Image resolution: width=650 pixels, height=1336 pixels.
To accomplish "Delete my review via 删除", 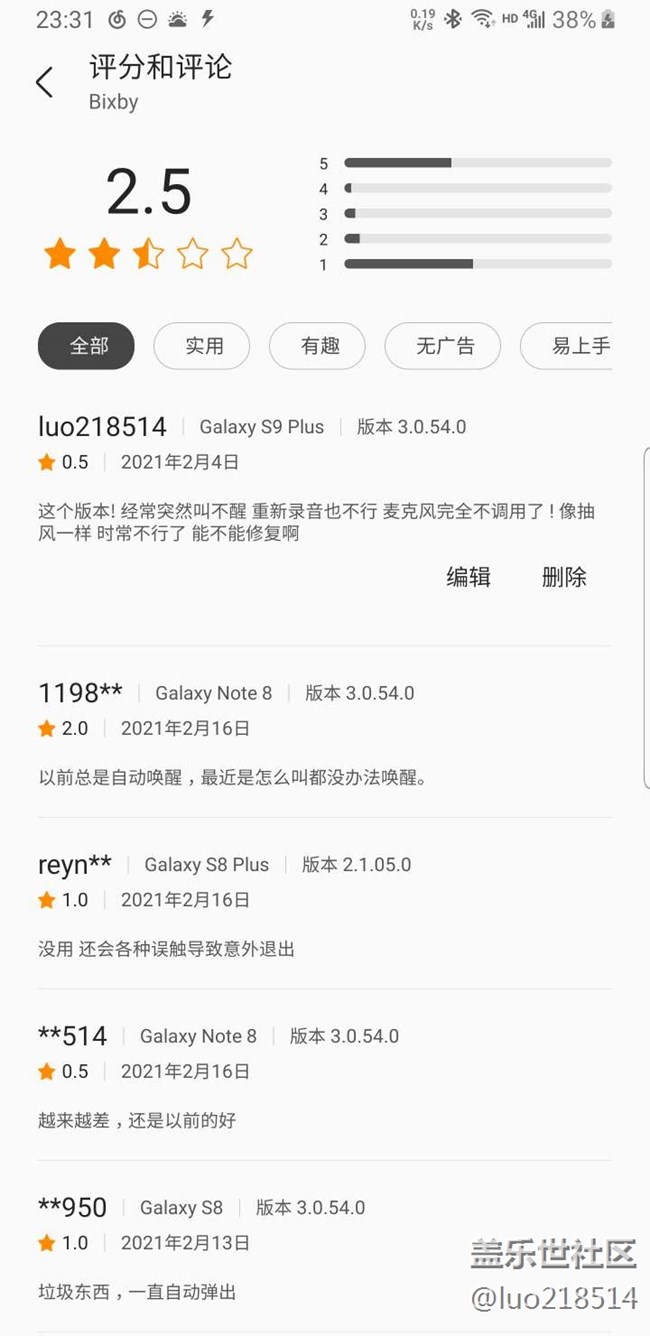I will point(564,577).
